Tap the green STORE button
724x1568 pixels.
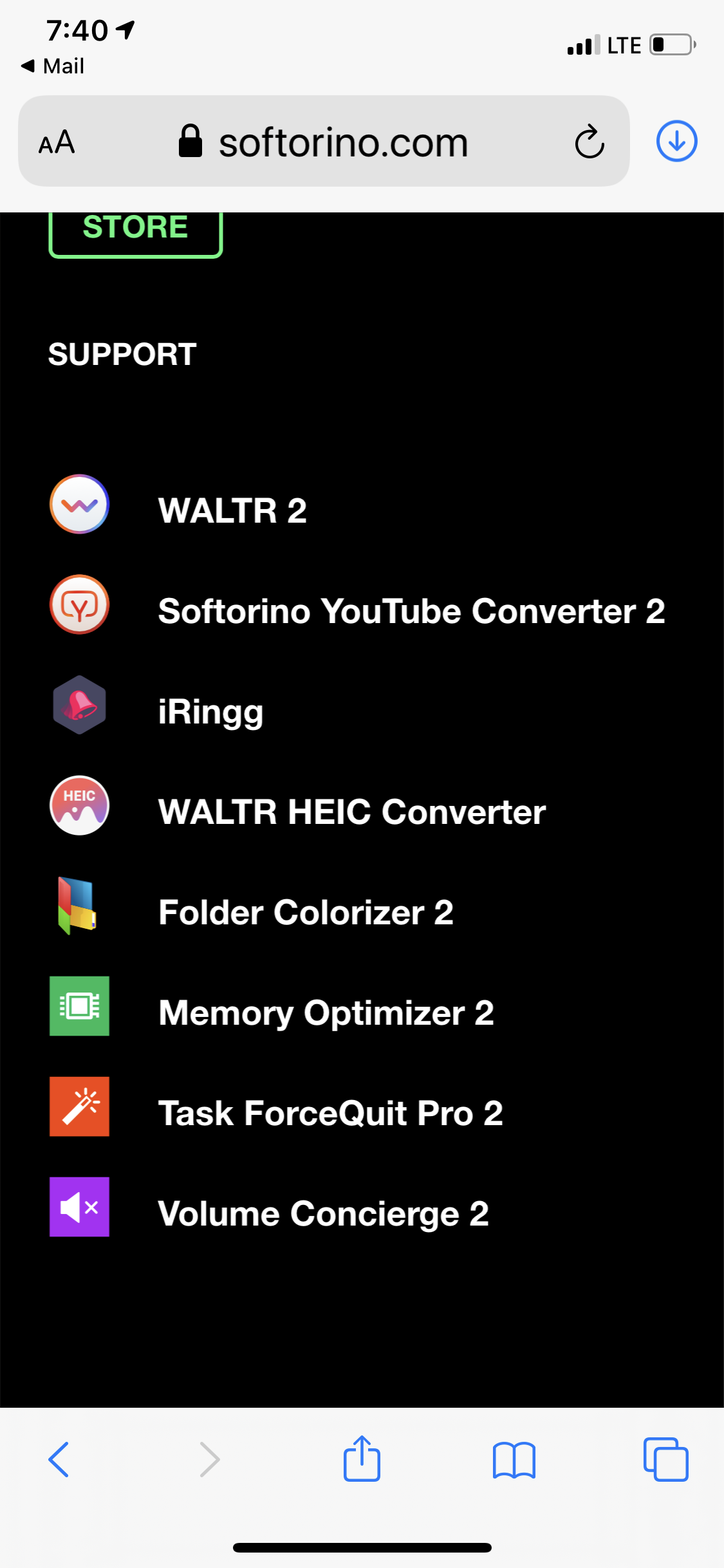coord(136,234)
